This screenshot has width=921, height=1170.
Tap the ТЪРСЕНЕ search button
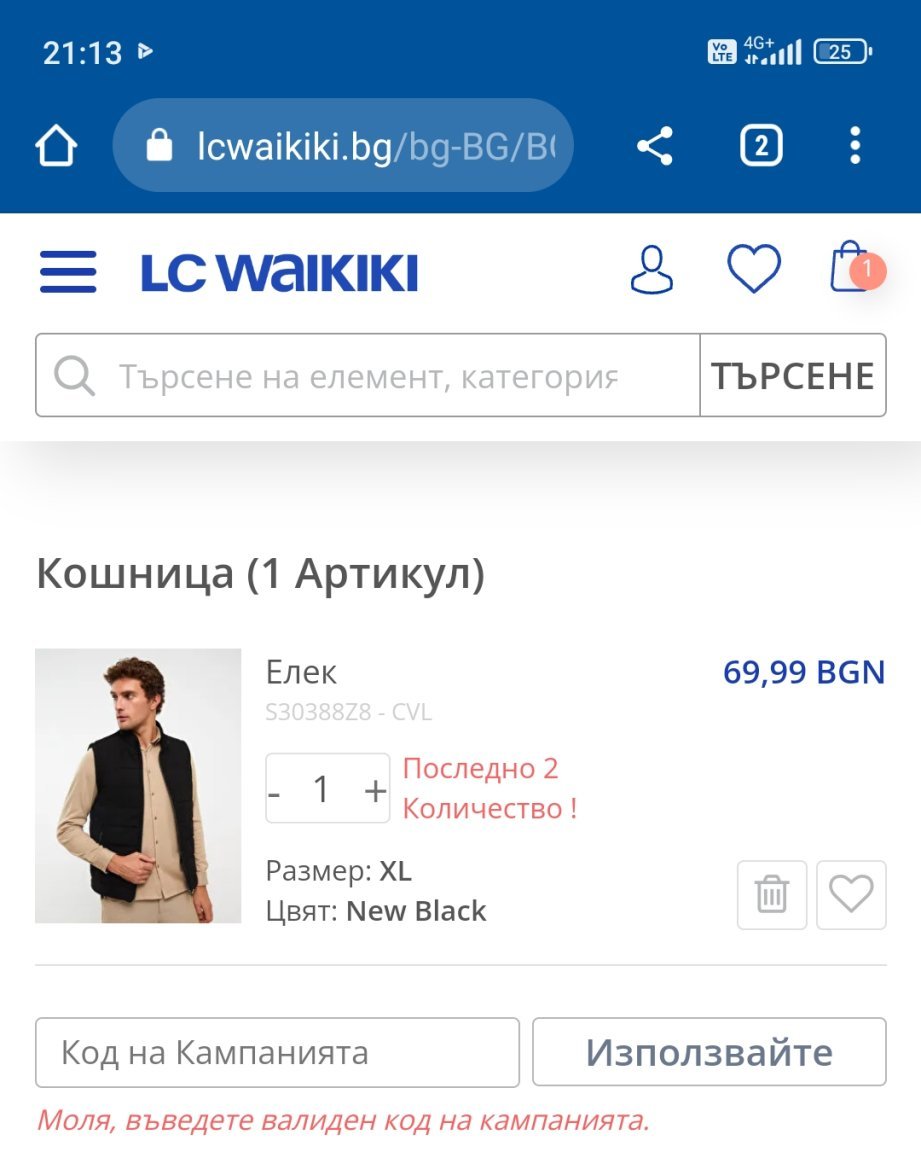[x=793, y=375]
